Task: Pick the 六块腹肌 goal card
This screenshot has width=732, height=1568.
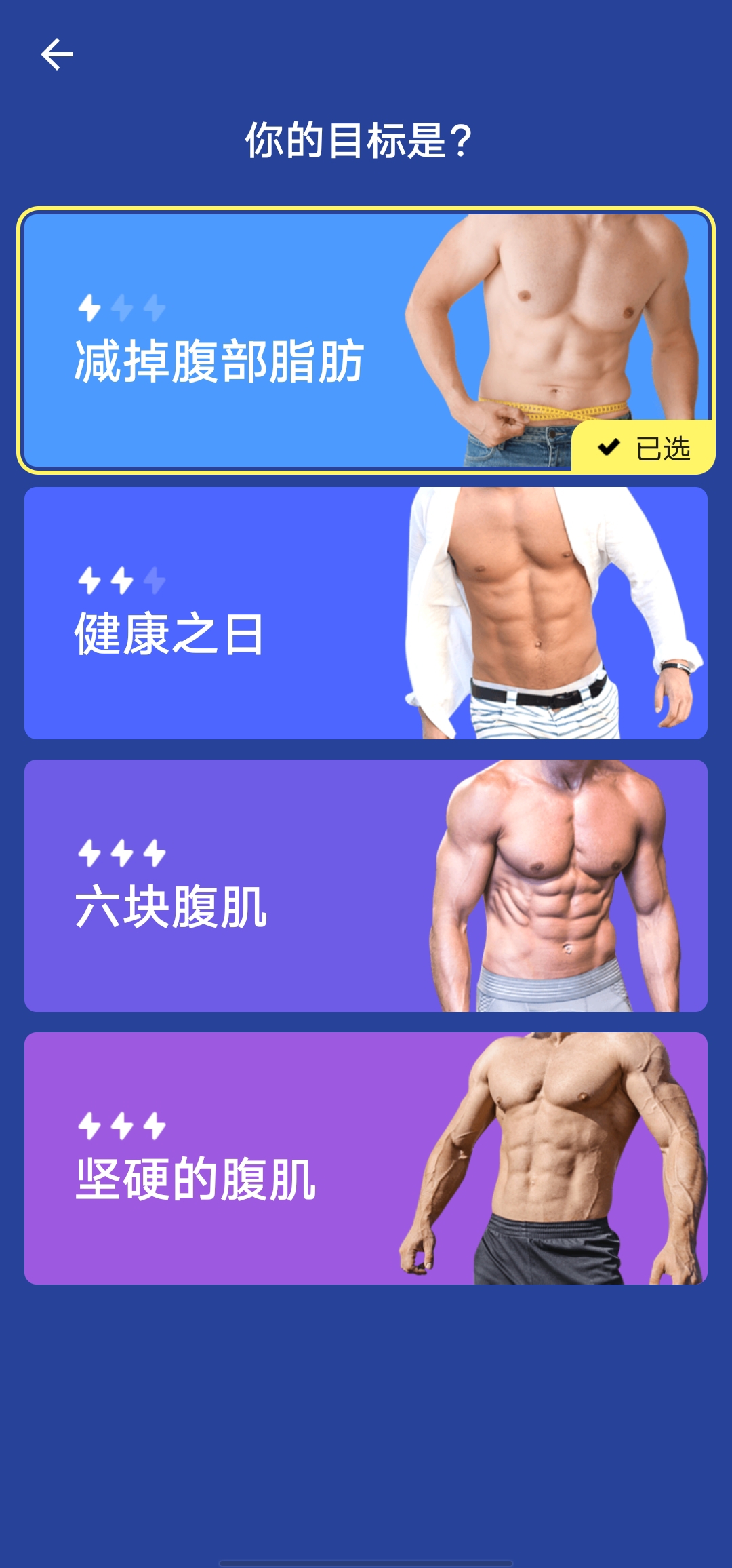Action: click(x=366, y=886)
